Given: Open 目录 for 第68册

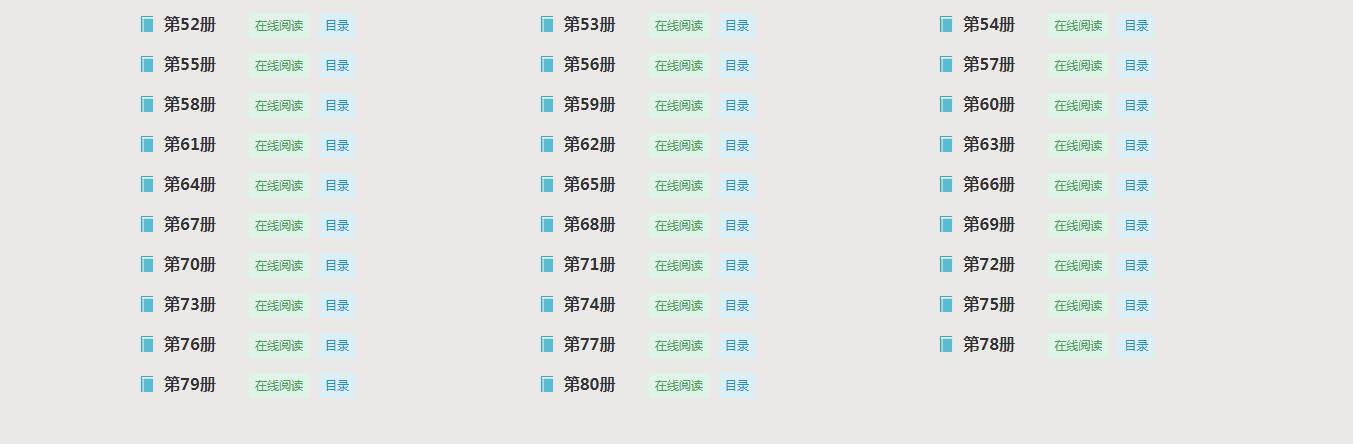Looking at the screenshot, I should tap(737, 226).
